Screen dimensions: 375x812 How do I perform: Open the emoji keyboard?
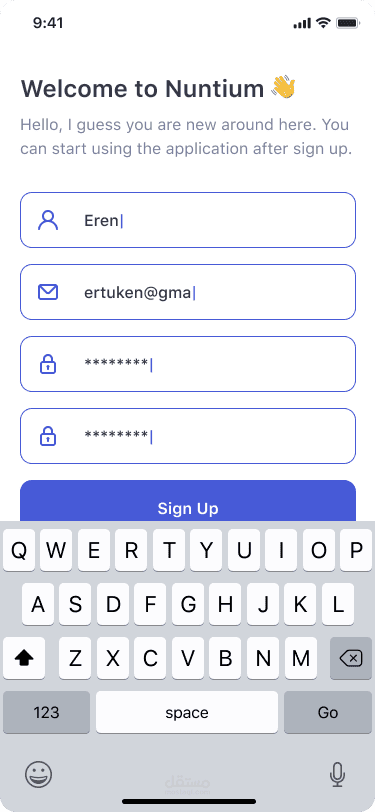tap(39, 775)
